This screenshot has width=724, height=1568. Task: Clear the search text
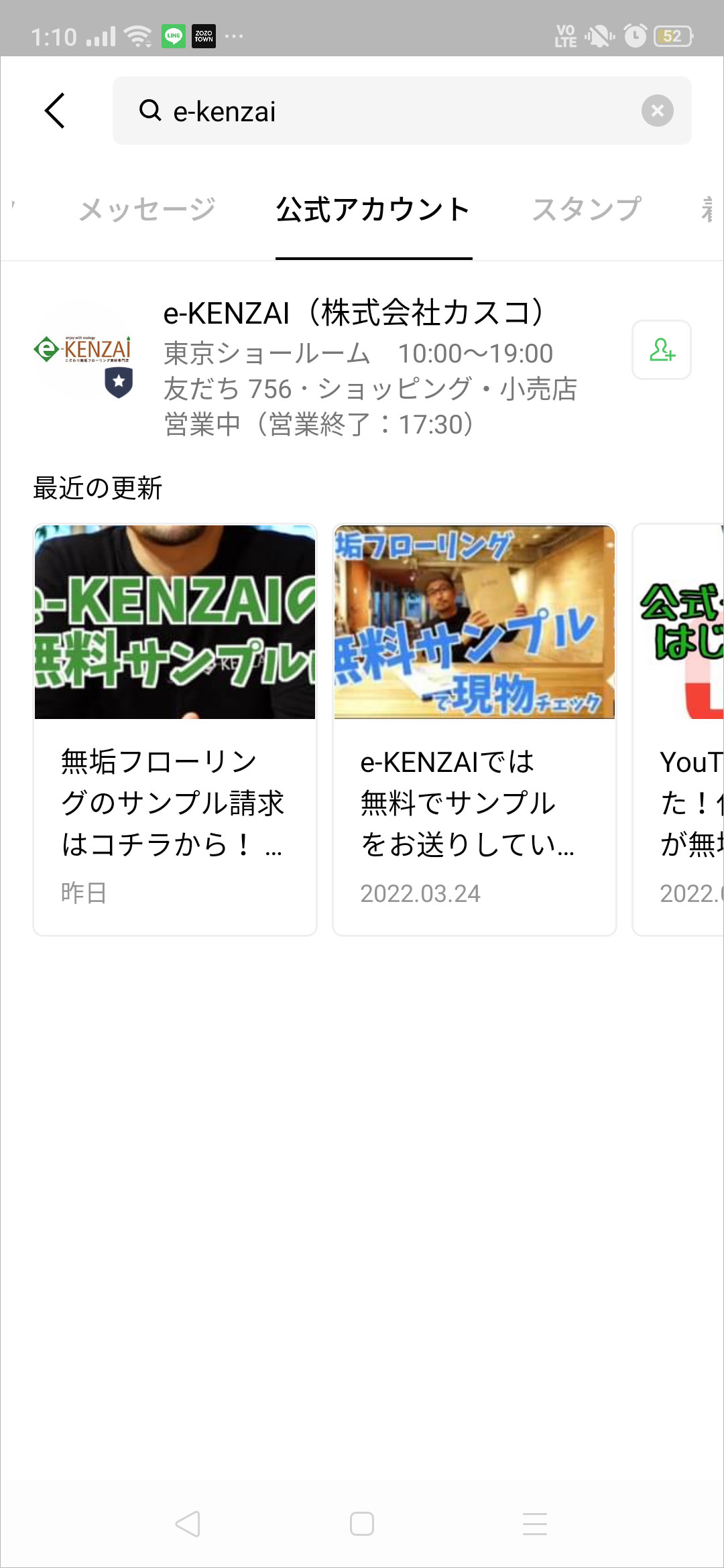(x=658, y=111)
